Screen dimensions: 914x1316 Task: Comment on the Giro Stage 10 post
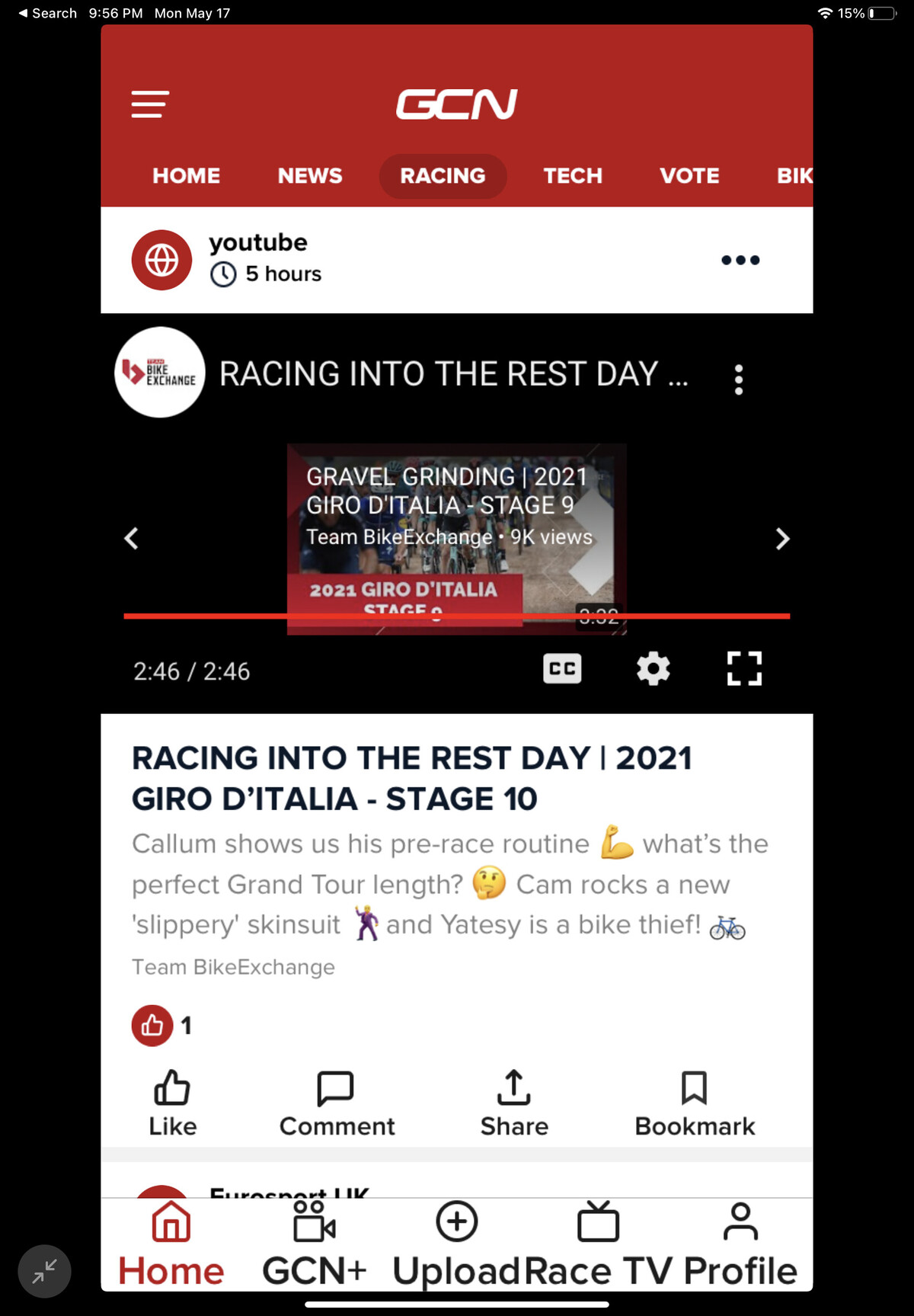click(x=336, y=1103)
